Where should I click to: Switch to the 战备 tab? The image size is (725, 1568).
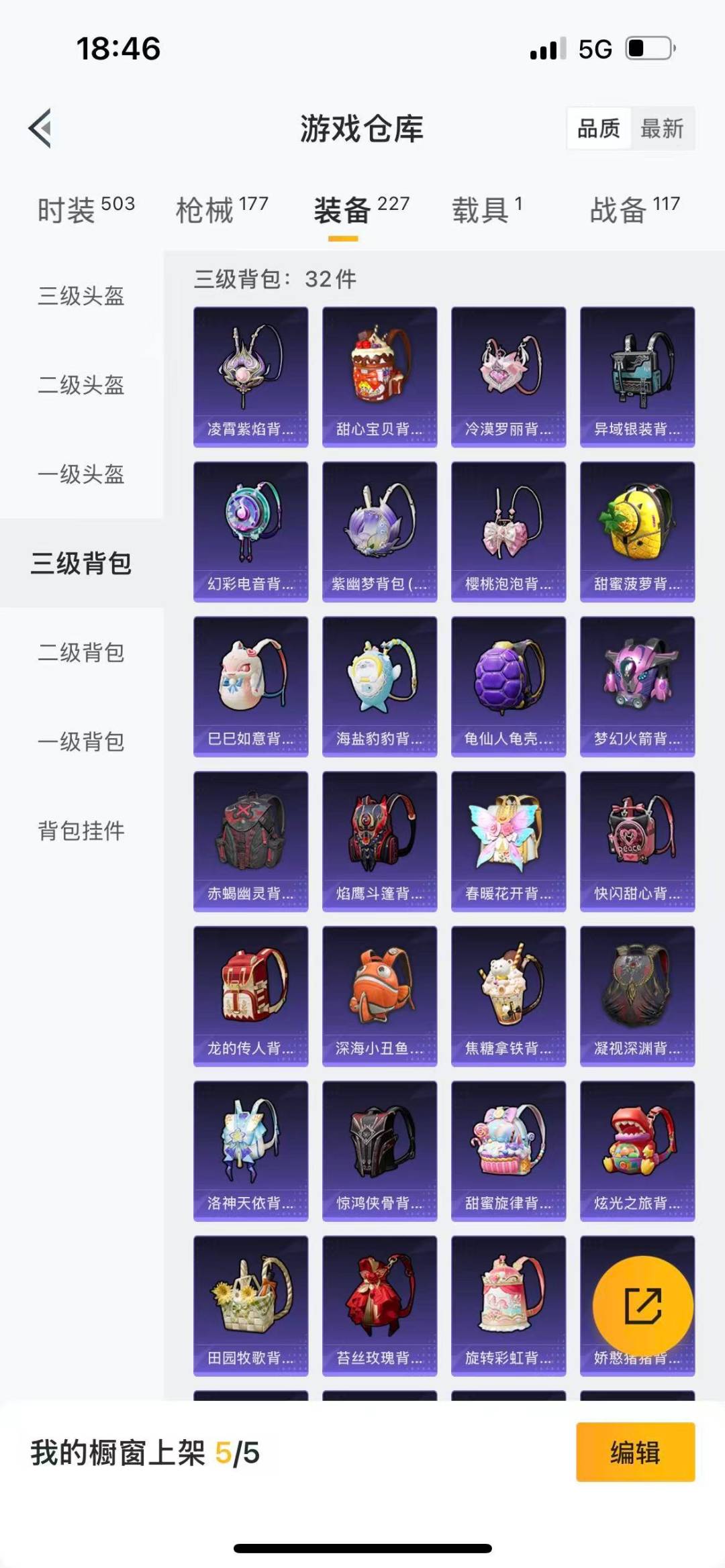point(634,211)
